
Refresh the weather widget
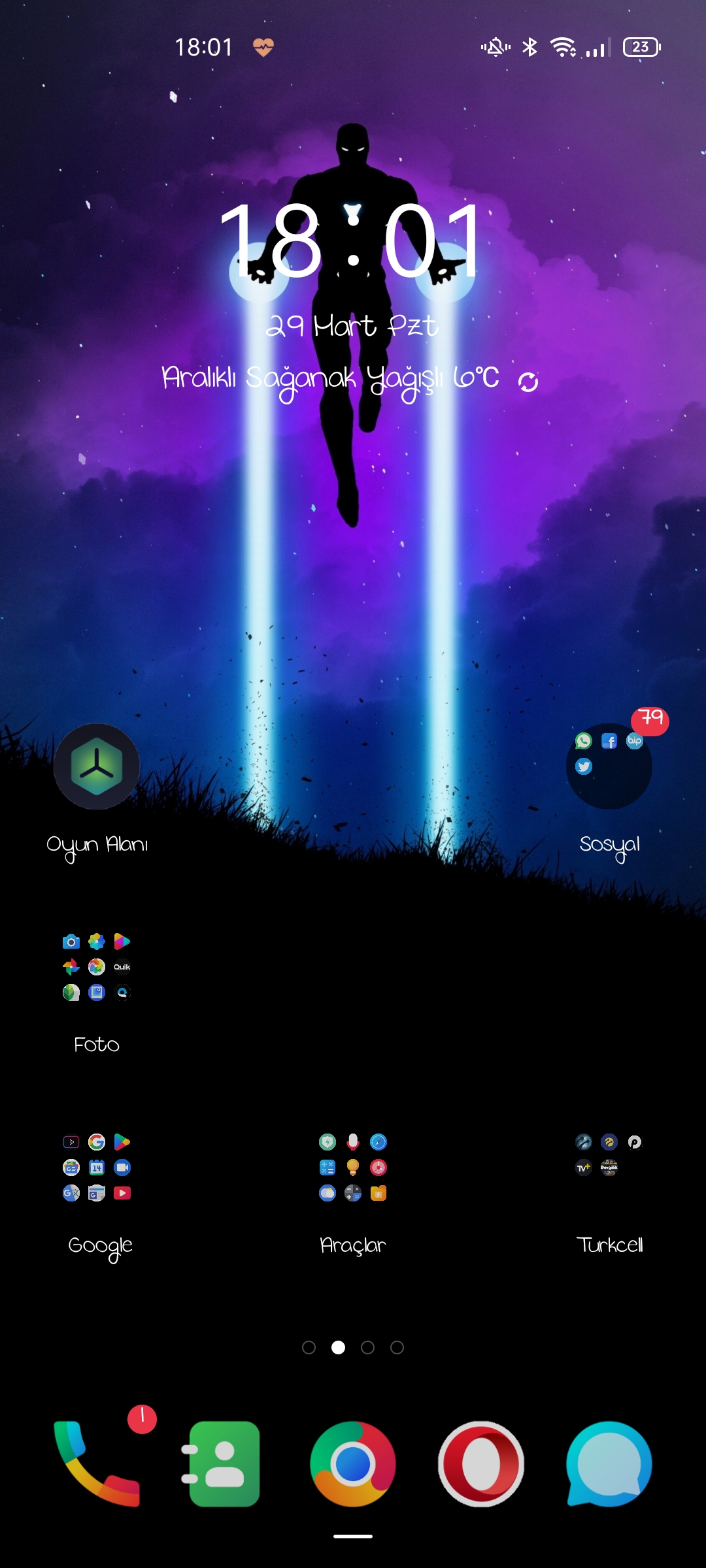pyautogui.click(x=528, y=382)
